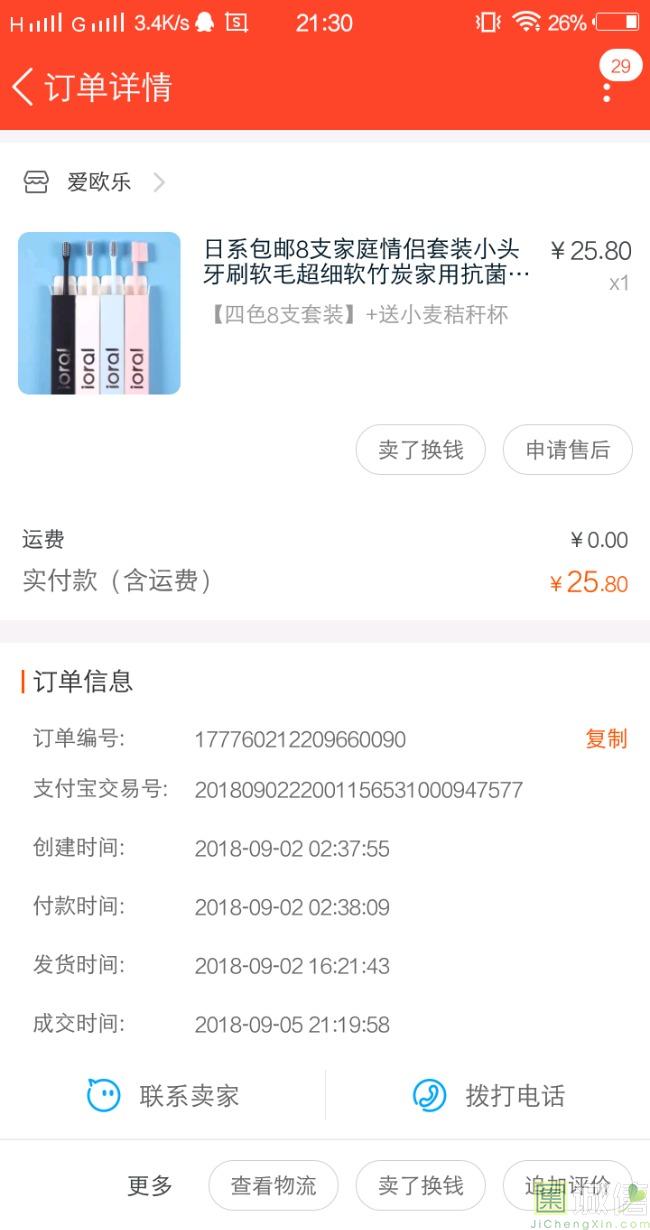View the toothbrush set product

pyautogui.click(x=99, y=313)
